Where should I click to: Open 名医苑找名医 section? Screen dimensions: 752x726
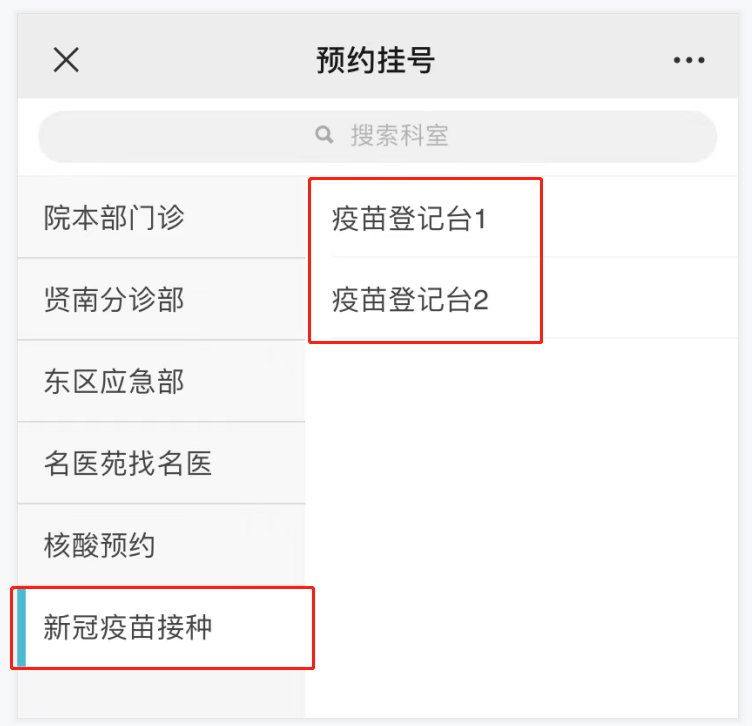click(x=128, y=464)
